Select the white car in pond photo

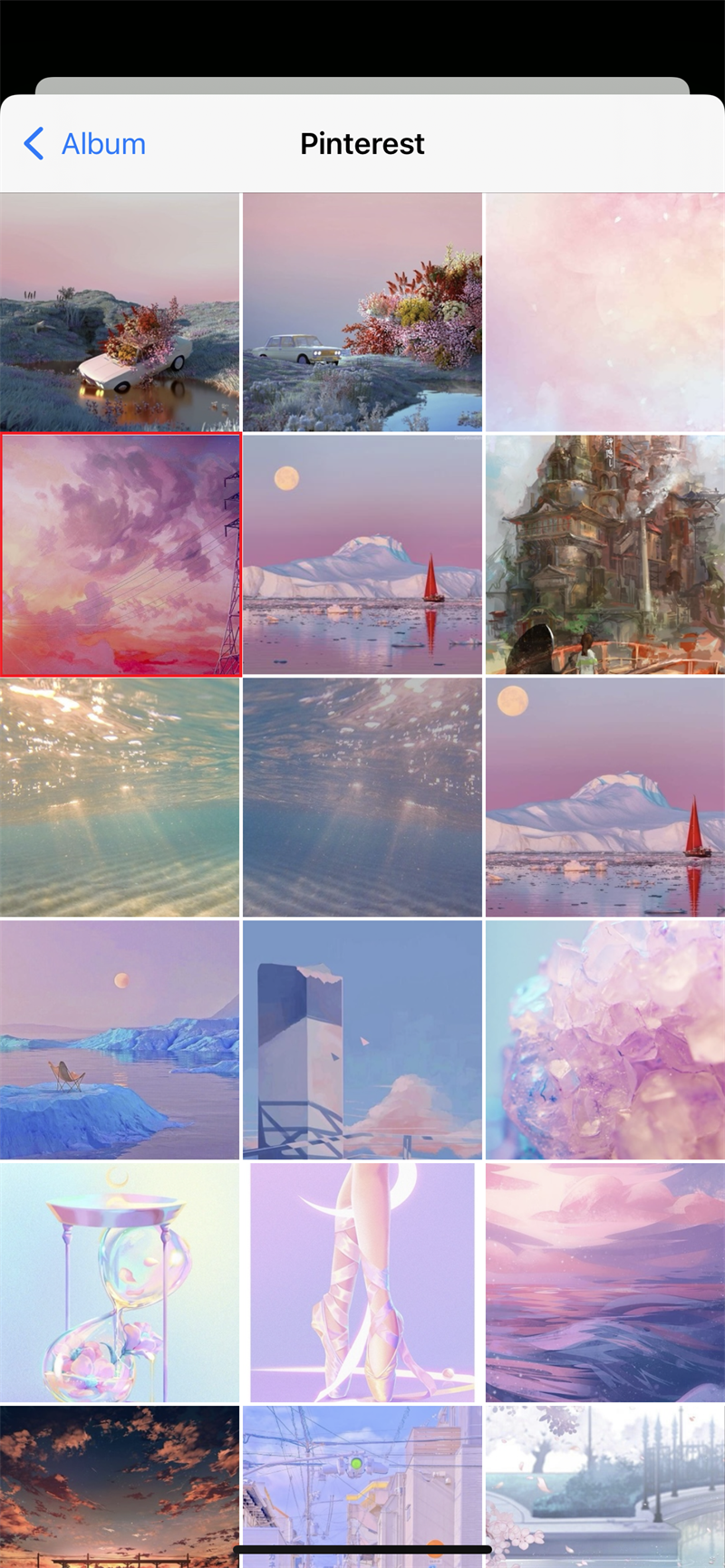[x=120, y=313]
